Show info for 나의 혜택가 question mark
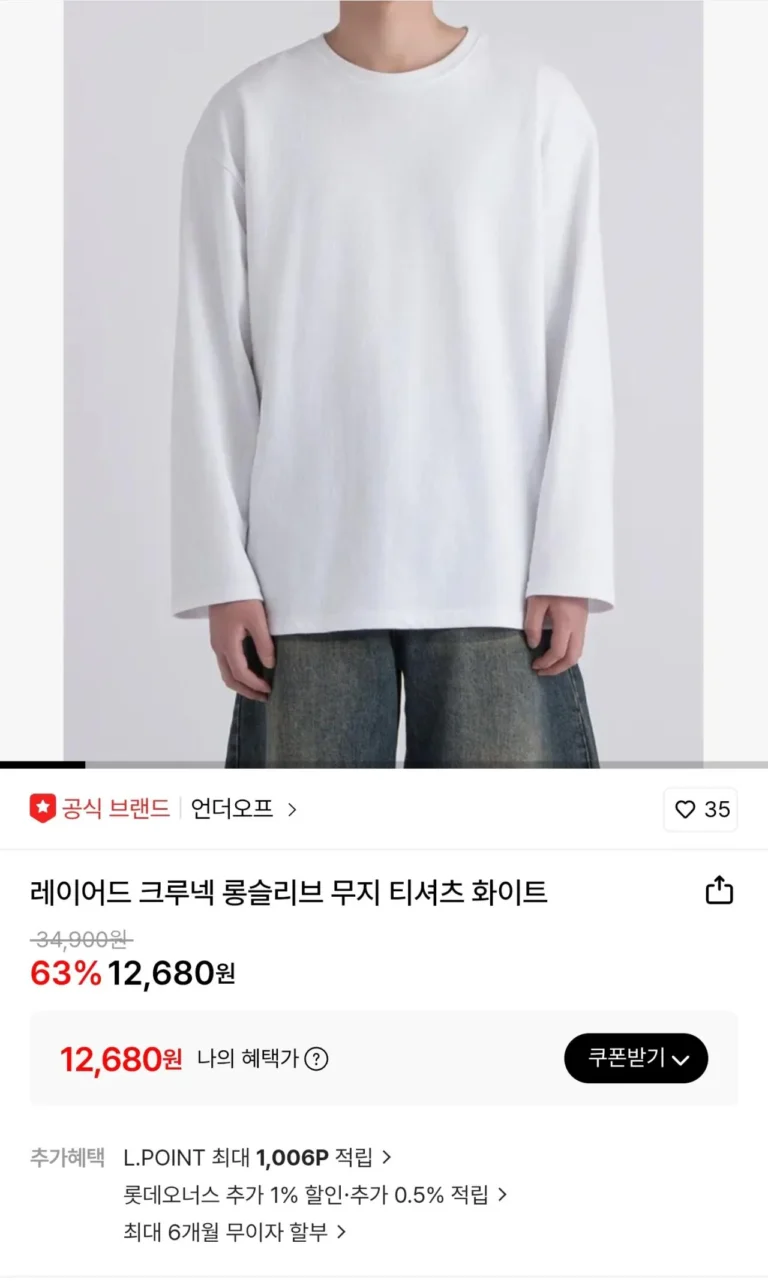Screen dimensions: 768x1285 click(316, 1059)
